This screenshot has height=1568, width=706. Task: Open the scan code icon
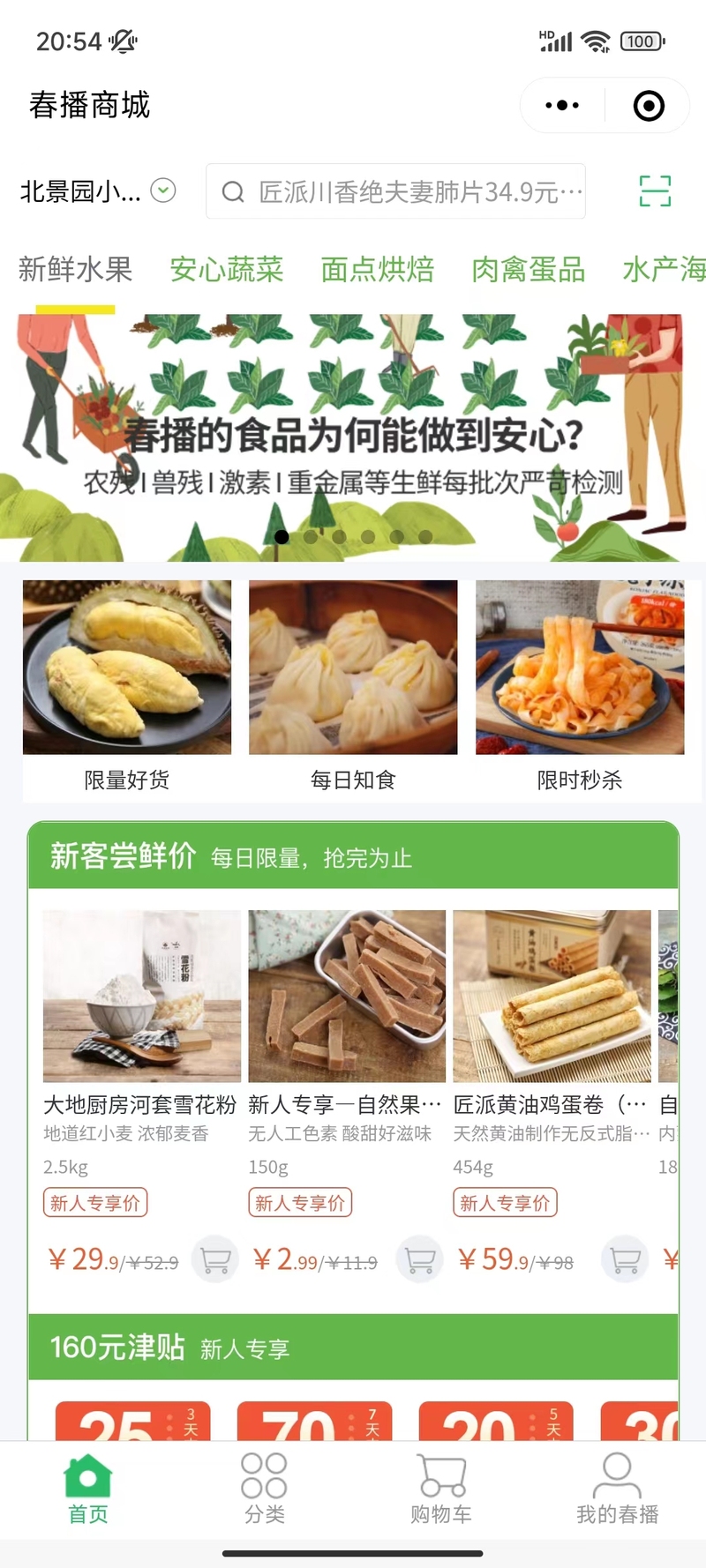click(654, 191)
